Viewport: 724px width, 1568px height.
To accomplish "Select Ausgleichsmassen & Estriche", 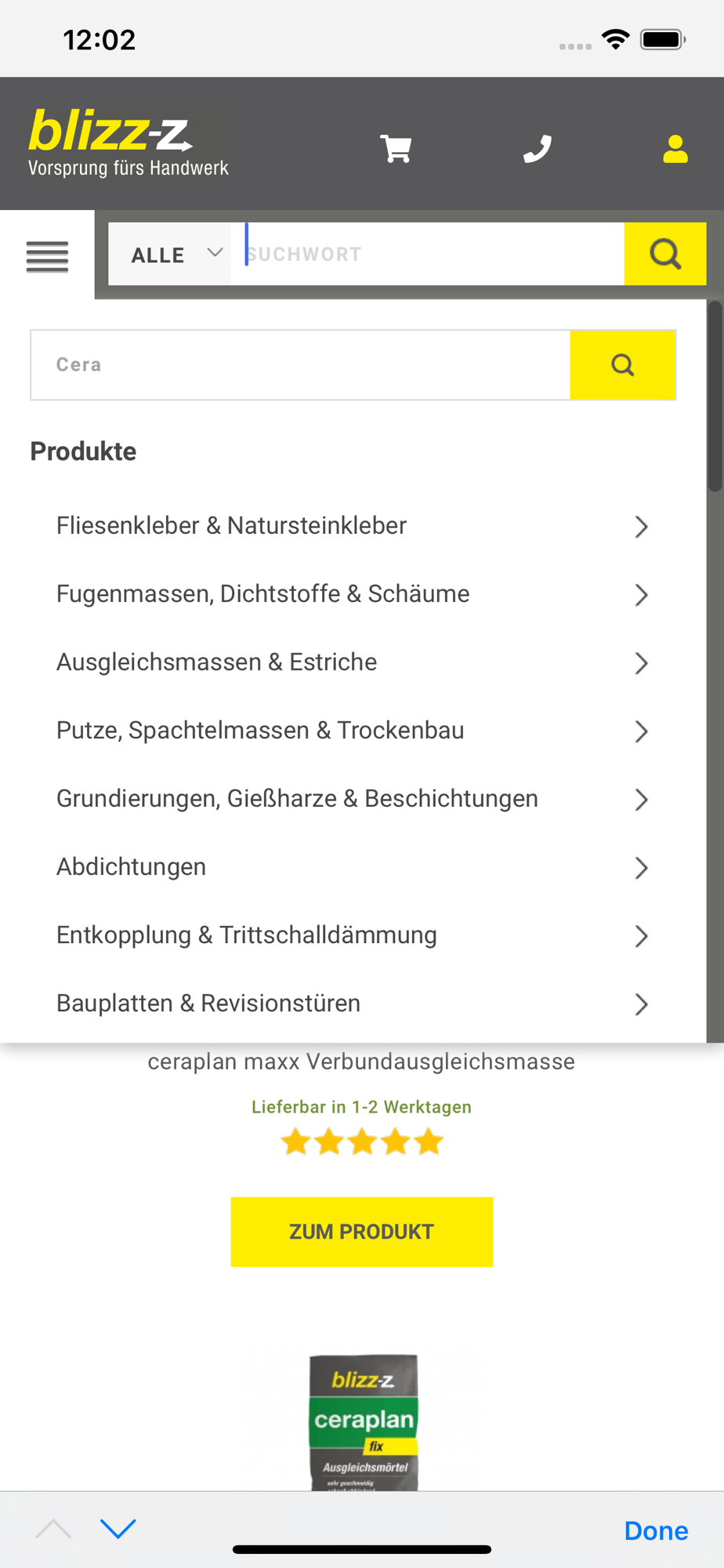I will (x=353, y=662).
